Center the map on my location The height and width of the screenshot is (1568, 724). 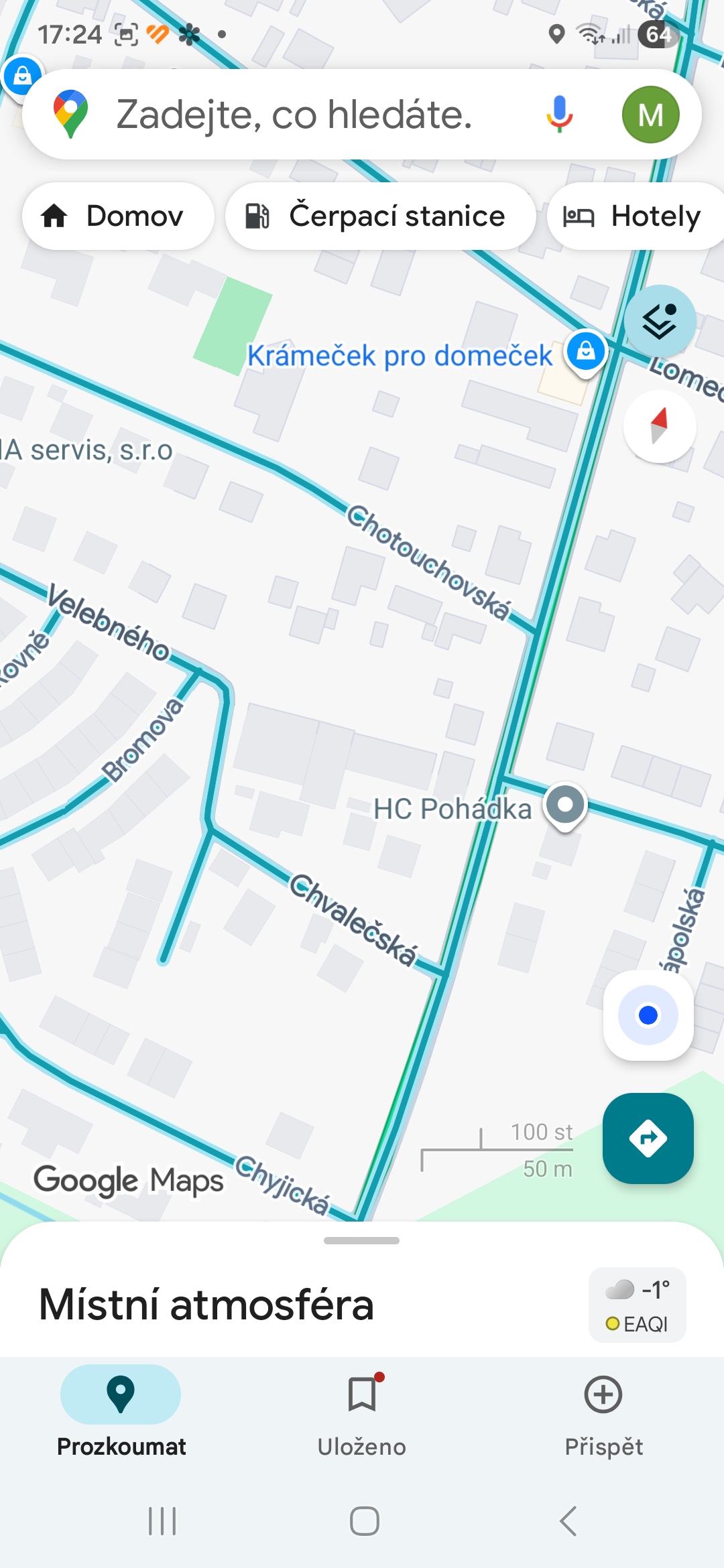(x=648, y=1015)
